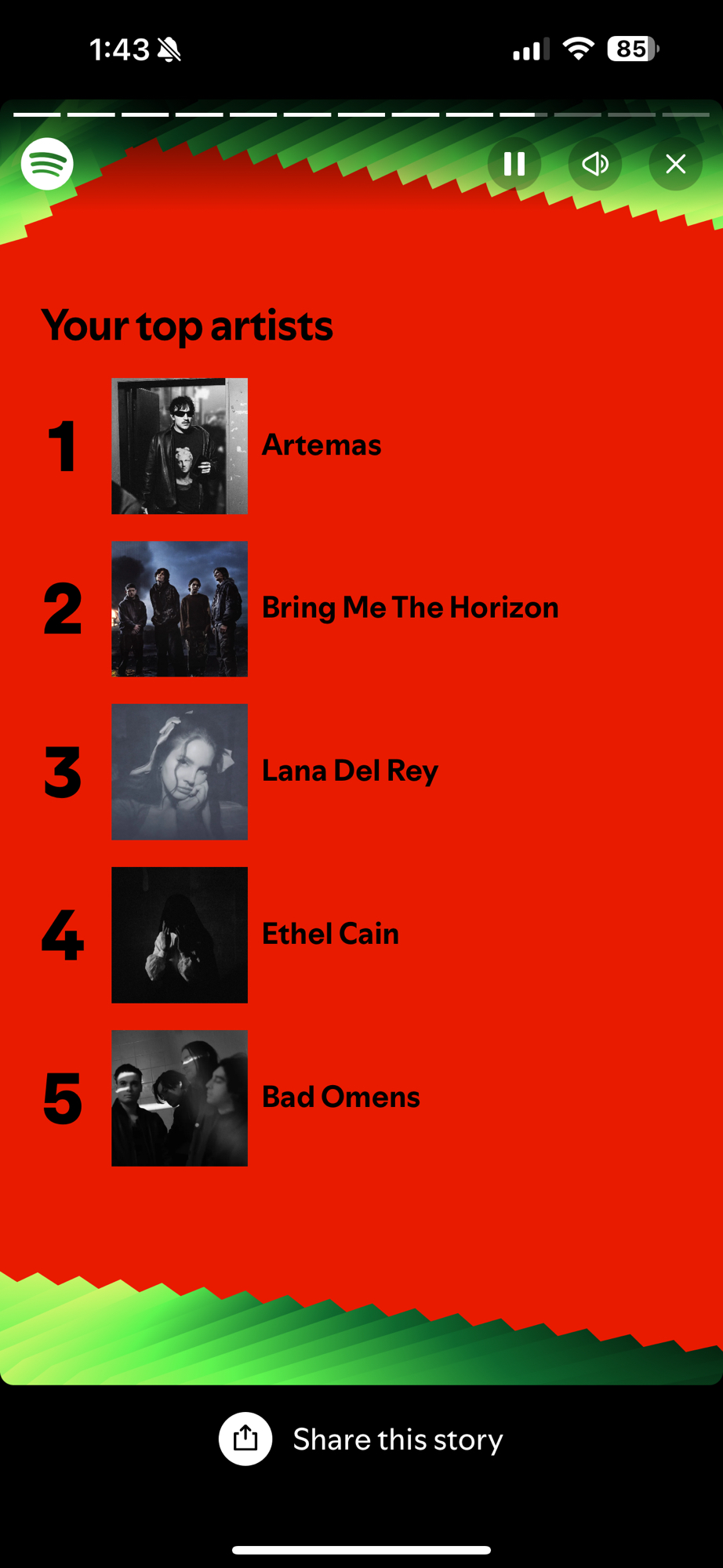The image size is (723, 1568).
Task: Mute the story audio
Action: point(595,164)
